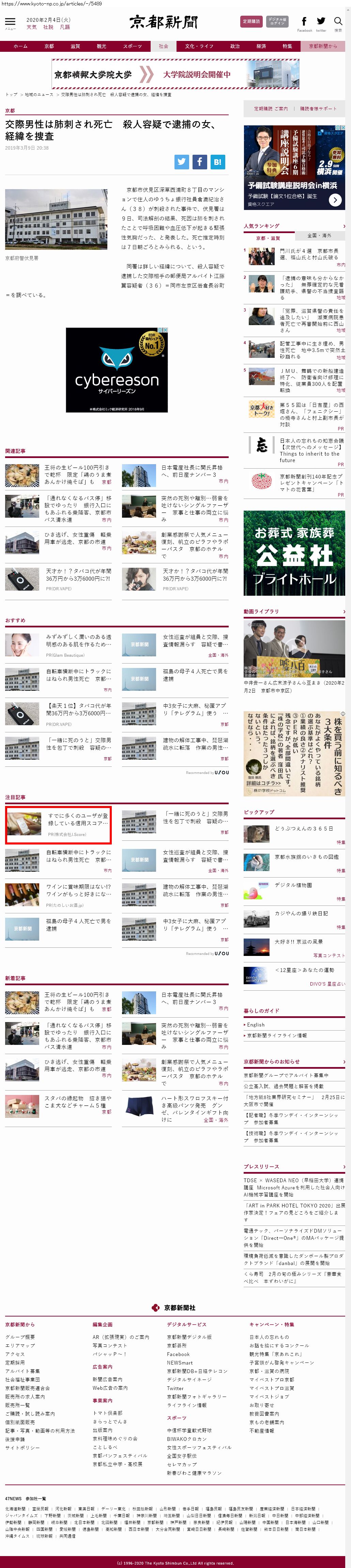351x1568 pixels.
Task: Open the 定期購読 subscription button
Action: pos(251,21)
